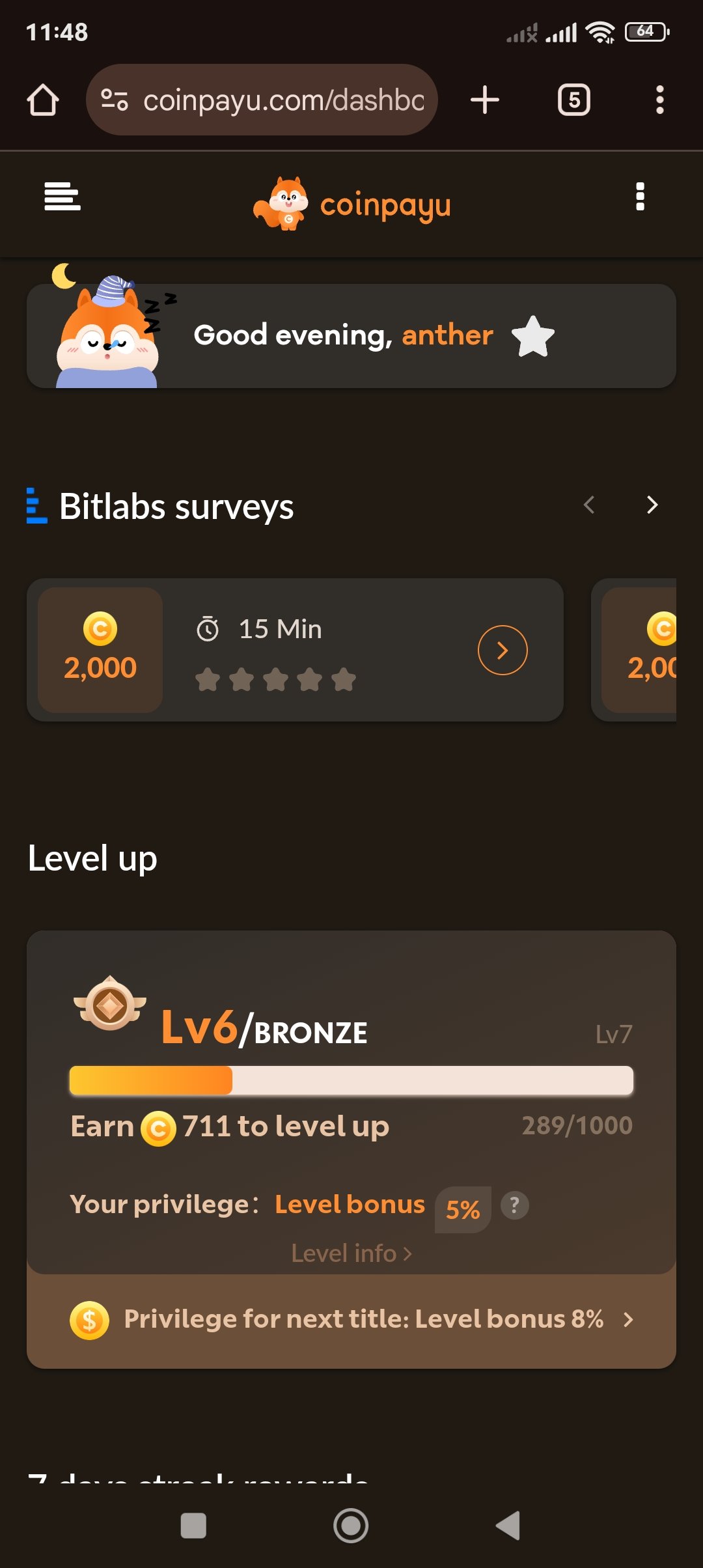Open the Chrome overflow menu
Image resolution: width=703 pixels, height=1568 pixels.
[659, 100]
